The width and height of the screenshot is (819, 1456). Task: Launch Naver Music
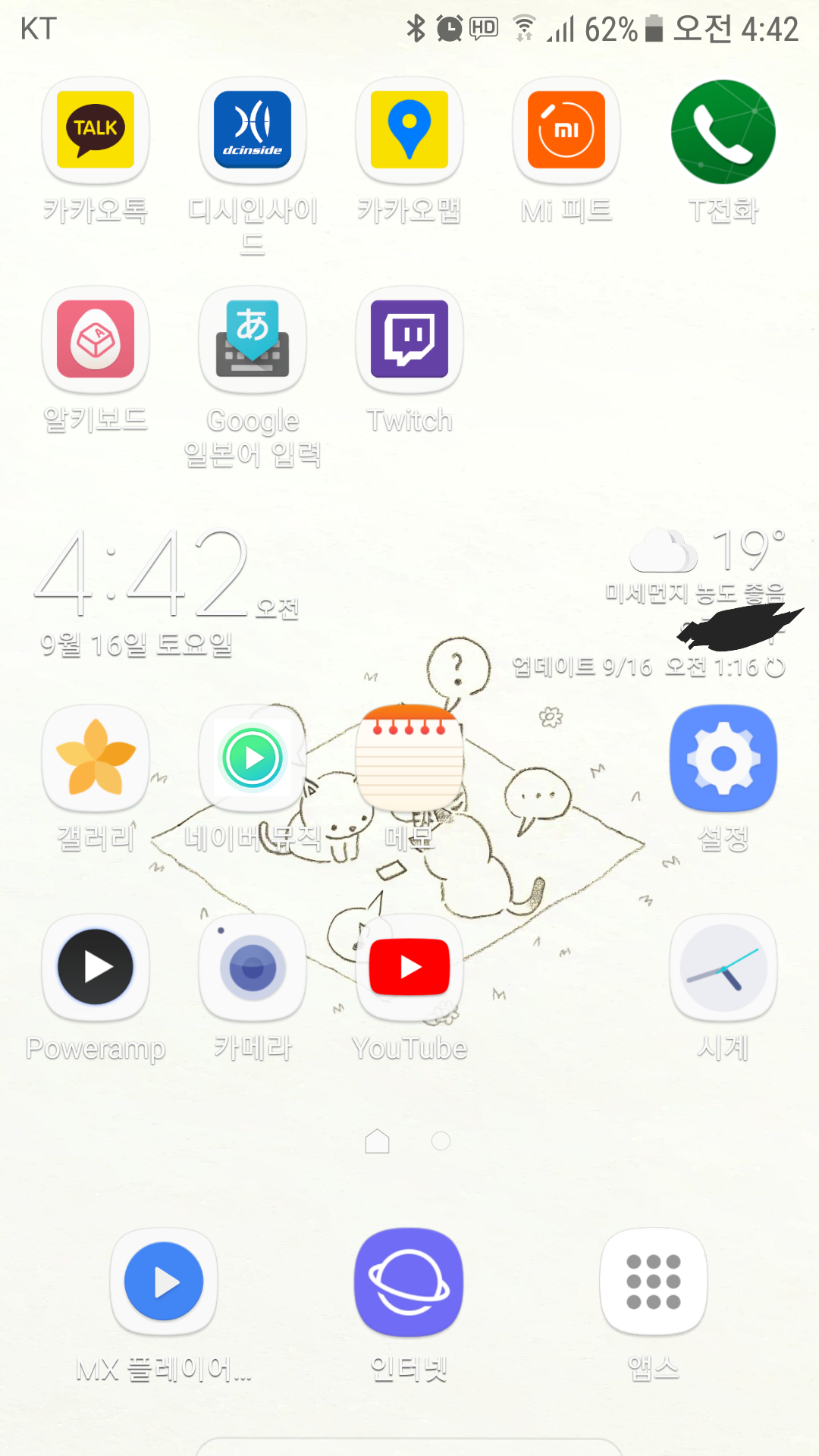click(x=253, y=758)
